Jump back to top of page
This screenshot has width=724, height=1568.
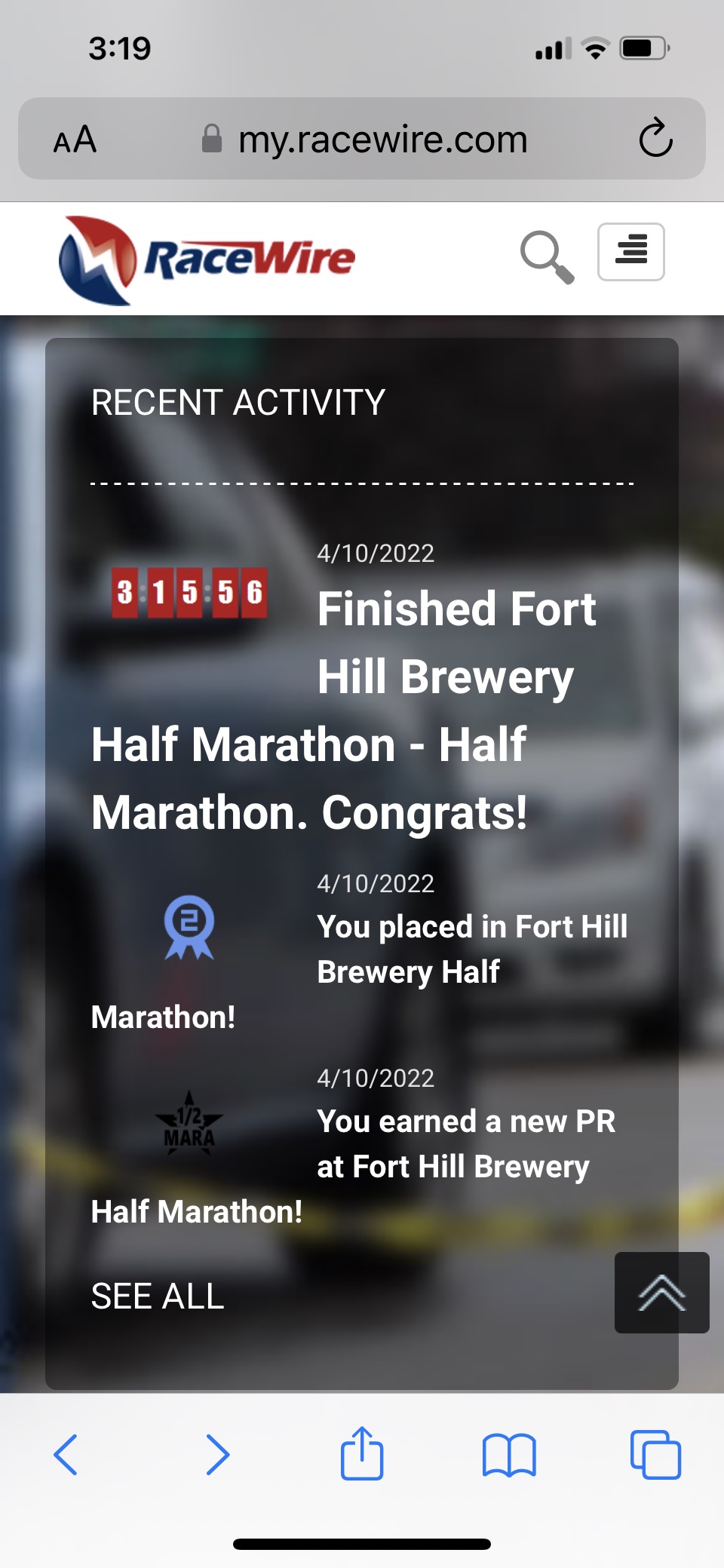click(x=661, y=1293)
